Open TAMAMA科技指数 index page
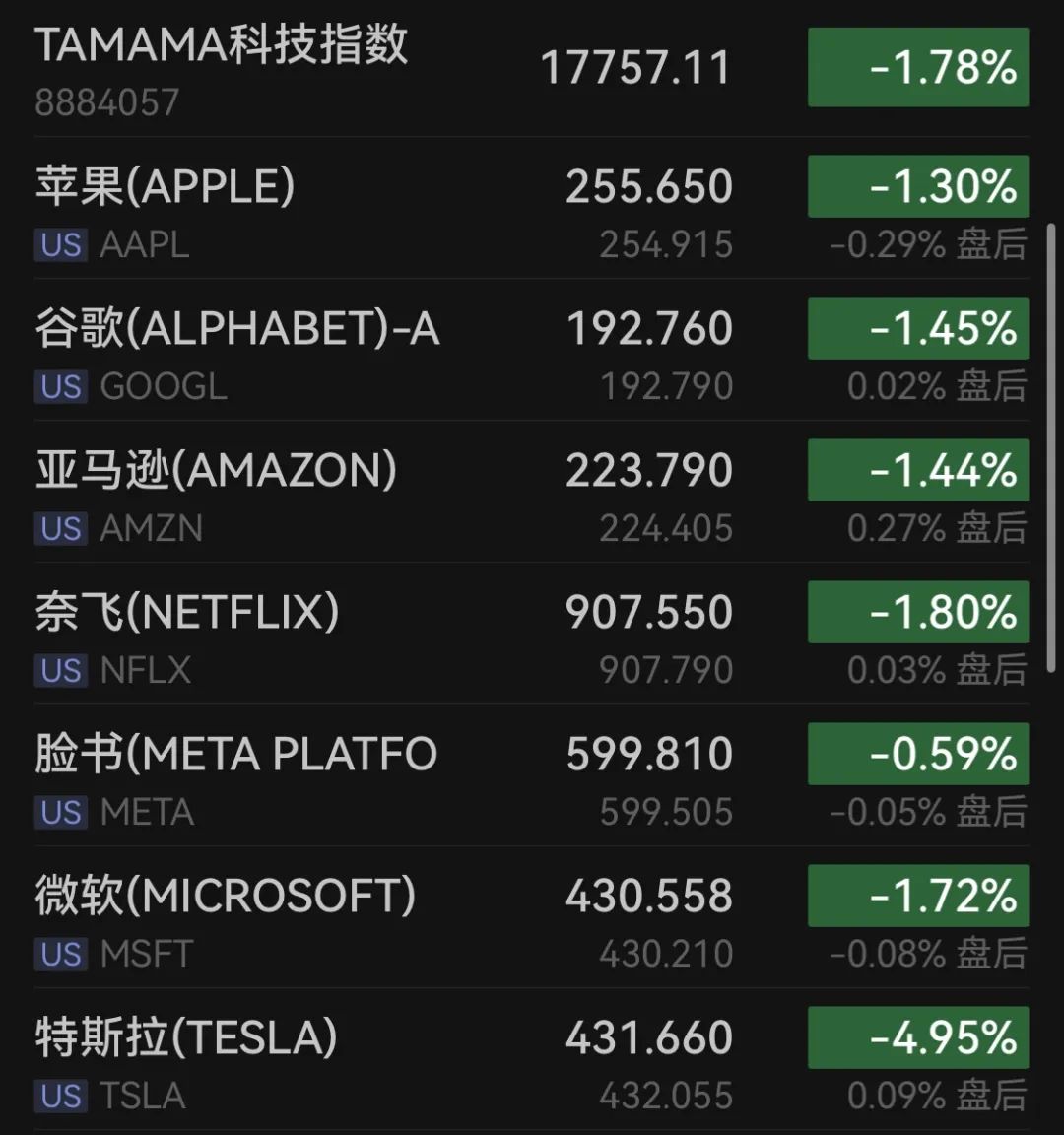Viewport: 1064px width, 1135px height. [x=222, y=44]
